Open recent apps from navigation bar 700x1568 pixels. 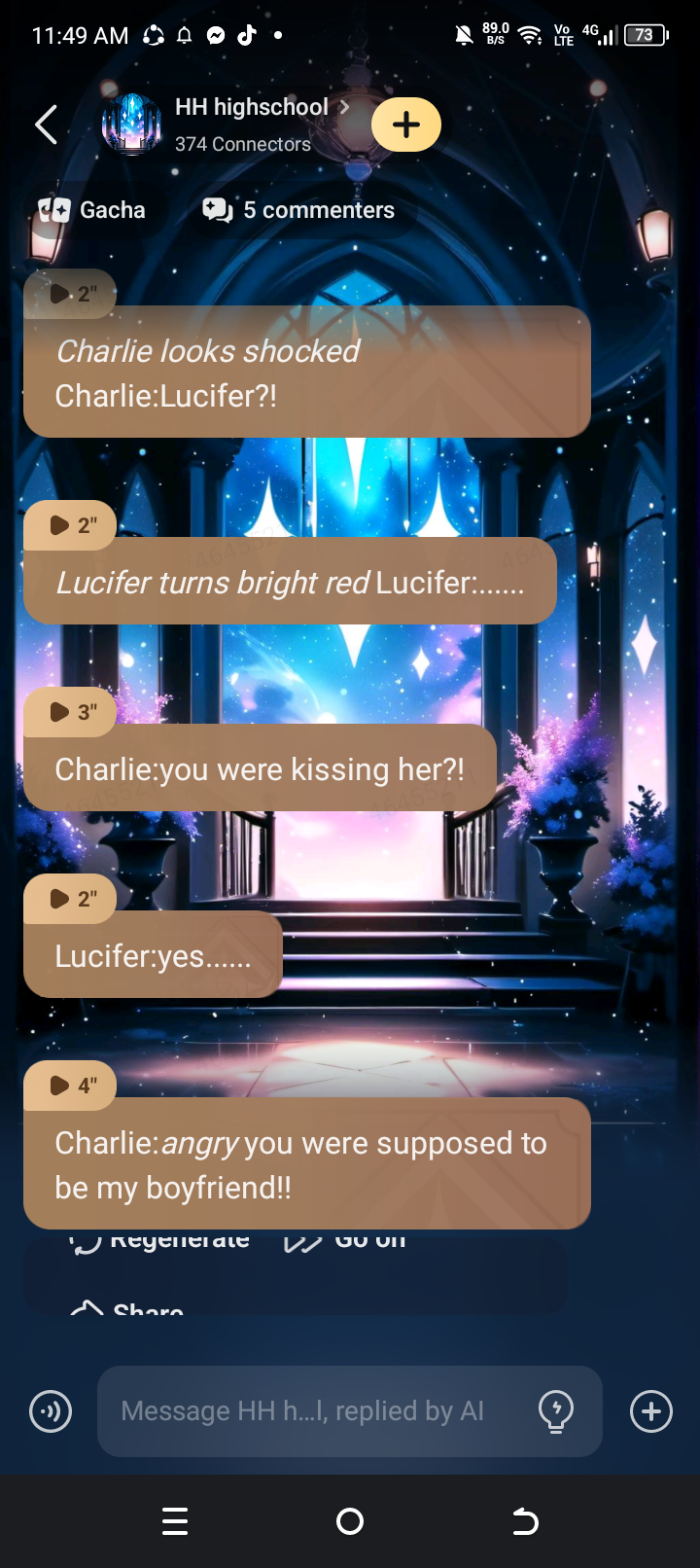click(x=175, y=1521)
